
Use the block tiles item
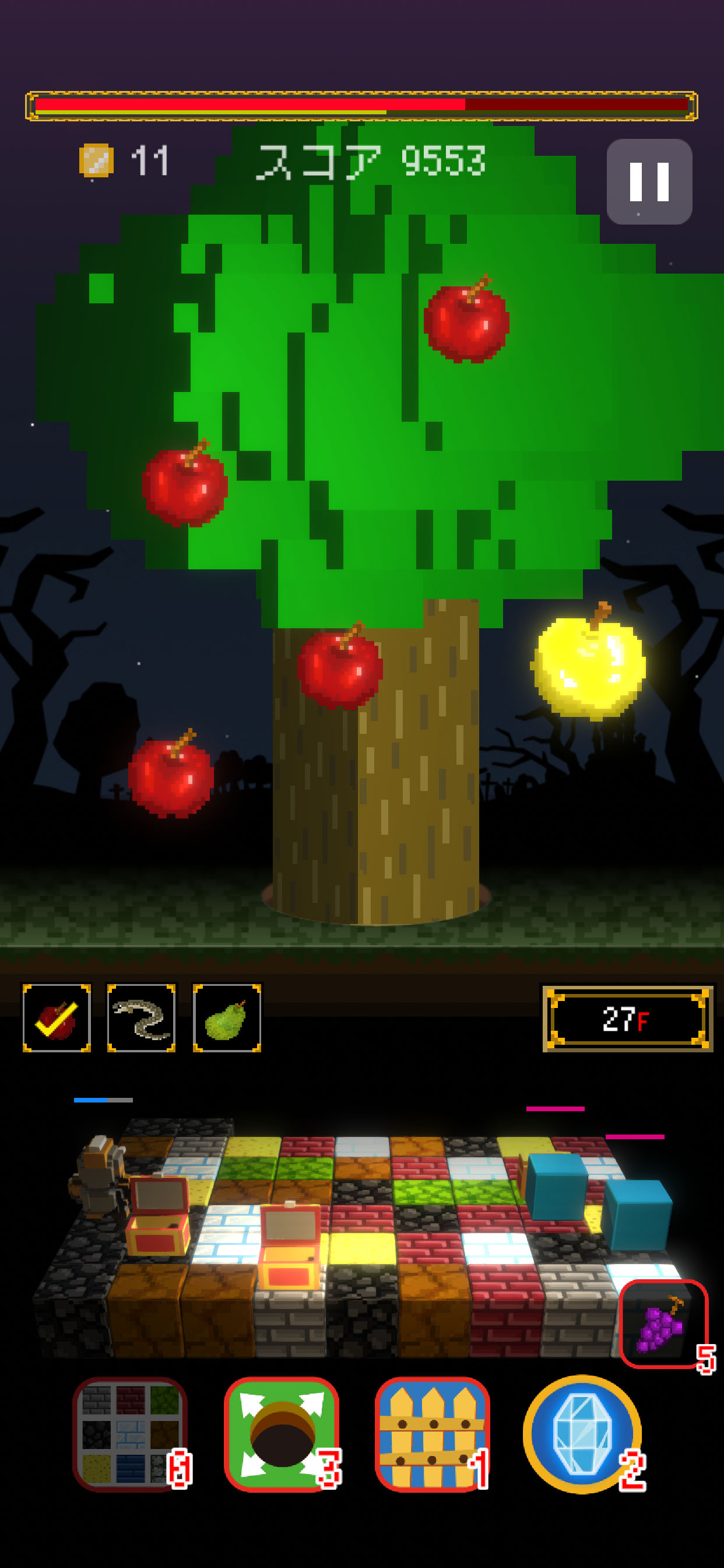click(129, 1433)
